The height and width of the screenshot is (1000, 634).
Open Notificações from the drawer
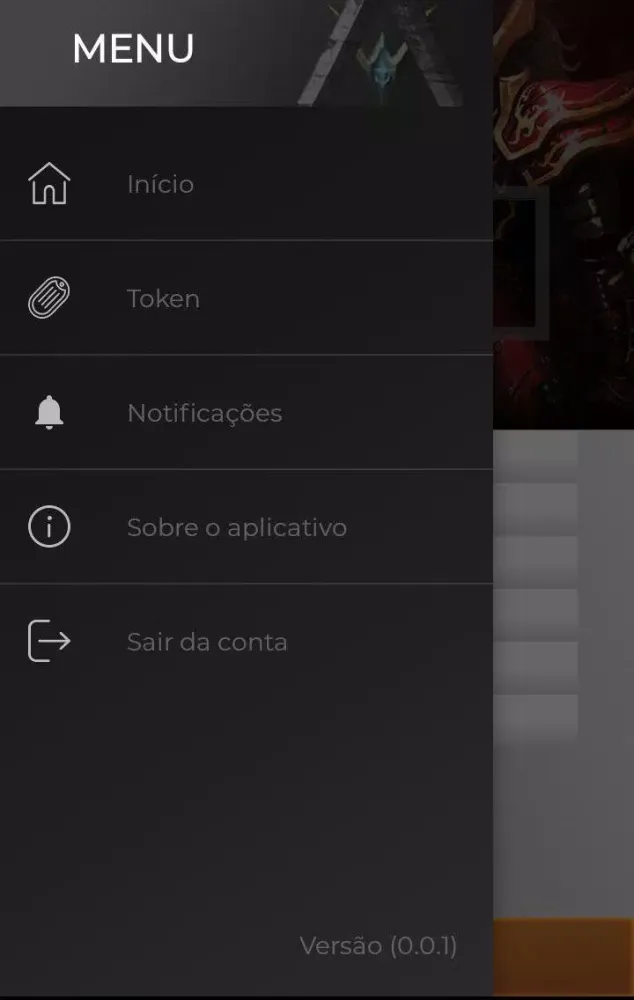[204, 413]
